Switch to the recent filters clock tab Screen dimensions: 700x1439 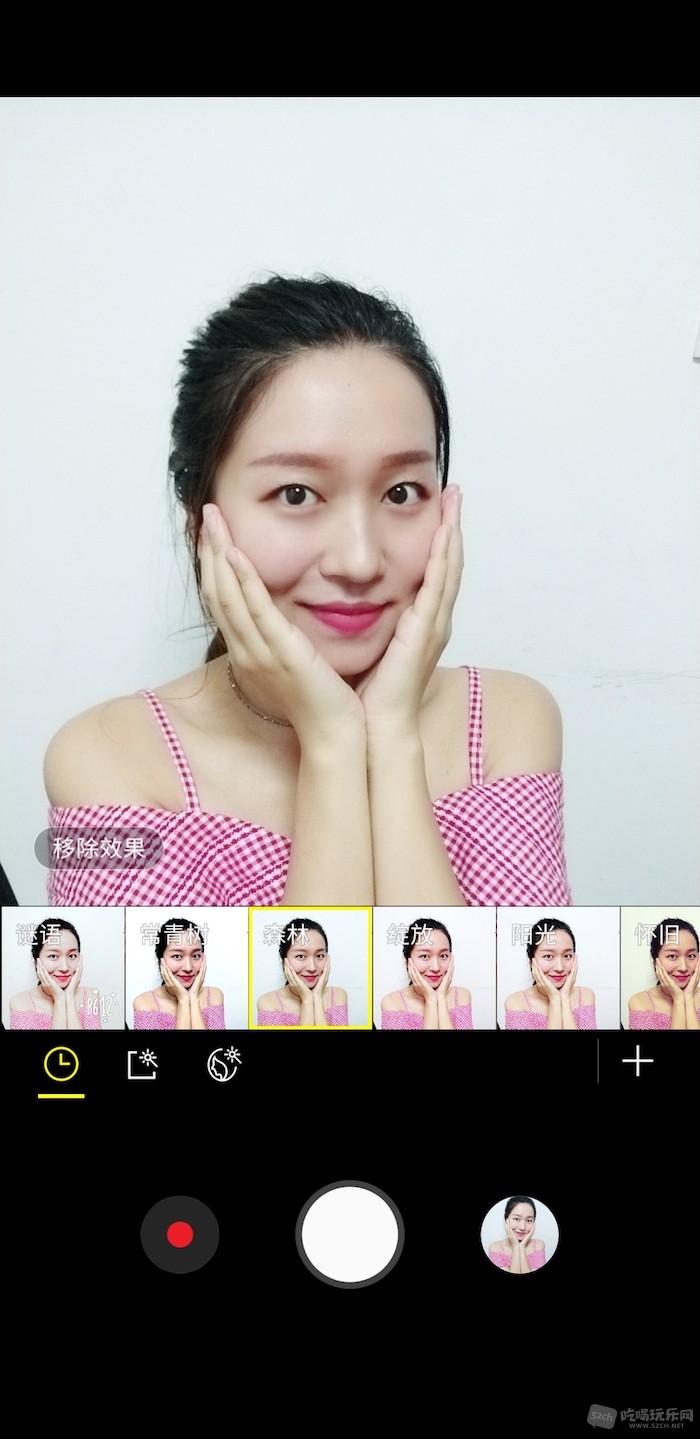point(61,1063)
